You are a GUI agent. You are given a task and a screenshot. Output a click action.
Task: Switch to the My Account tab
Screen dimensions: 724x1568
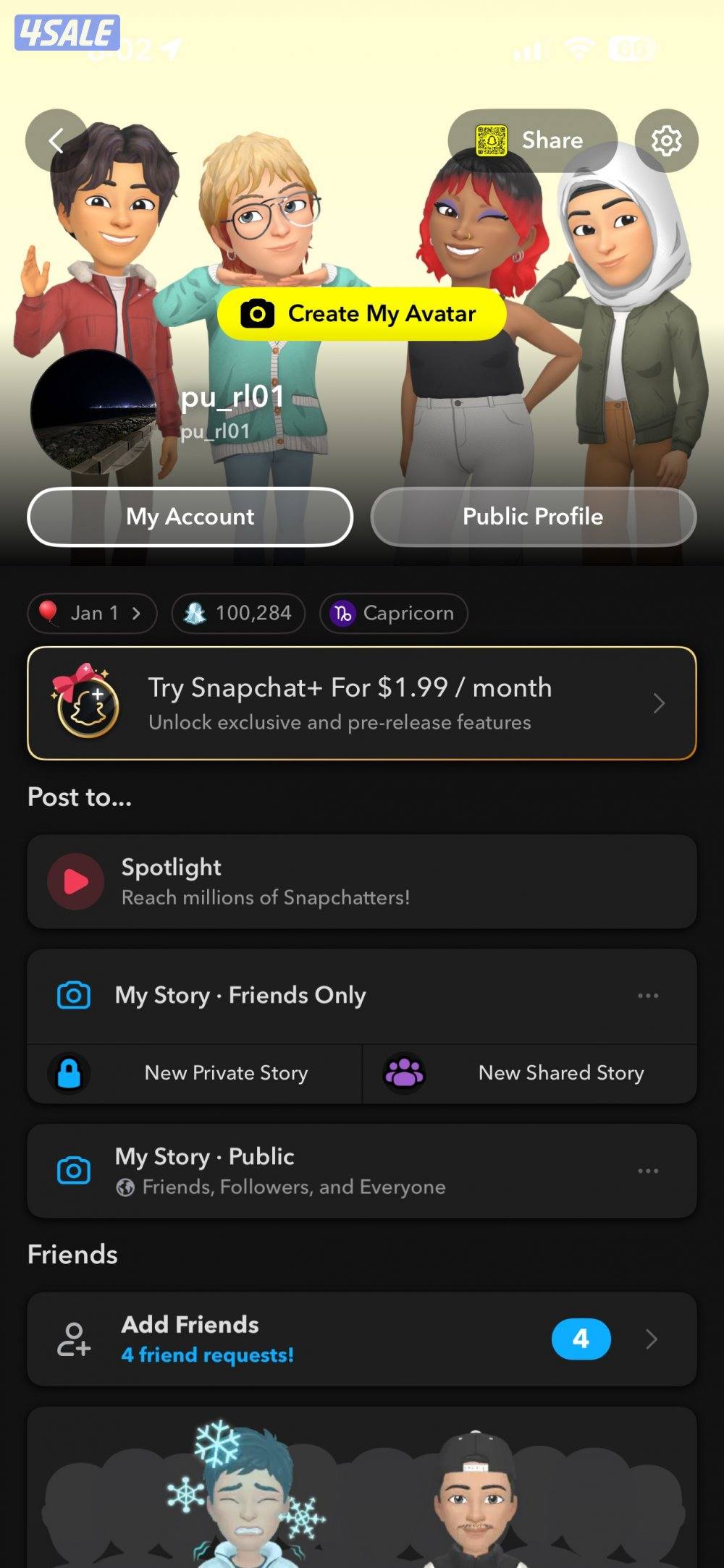188,517
